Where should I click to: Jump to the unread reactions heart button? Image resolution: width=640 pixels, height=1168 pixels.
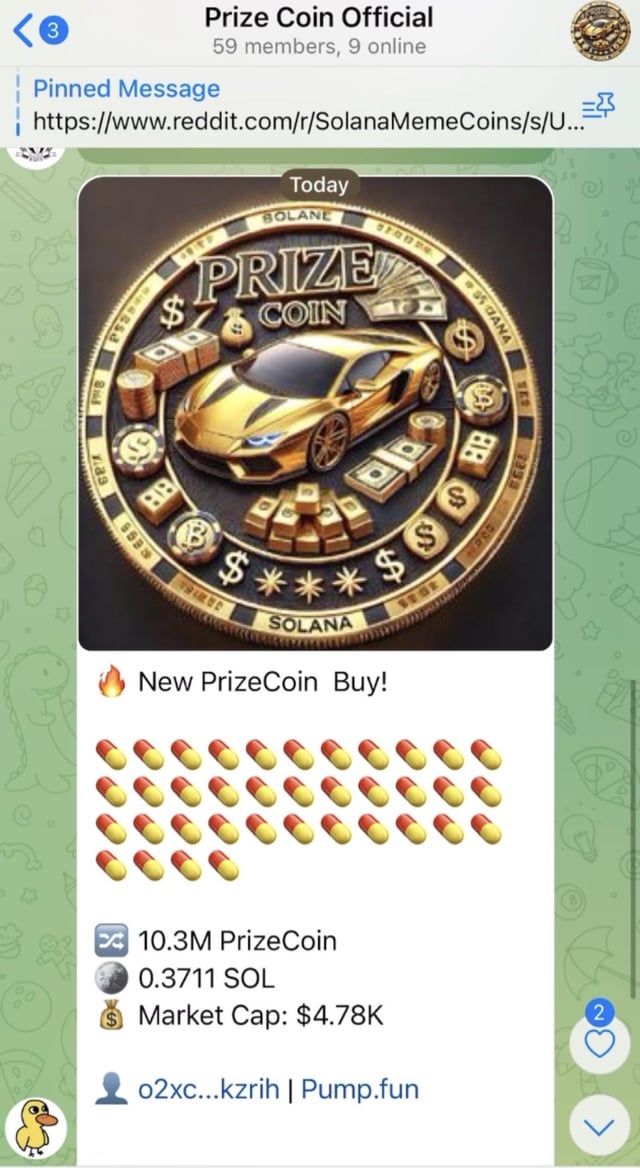598,1044
